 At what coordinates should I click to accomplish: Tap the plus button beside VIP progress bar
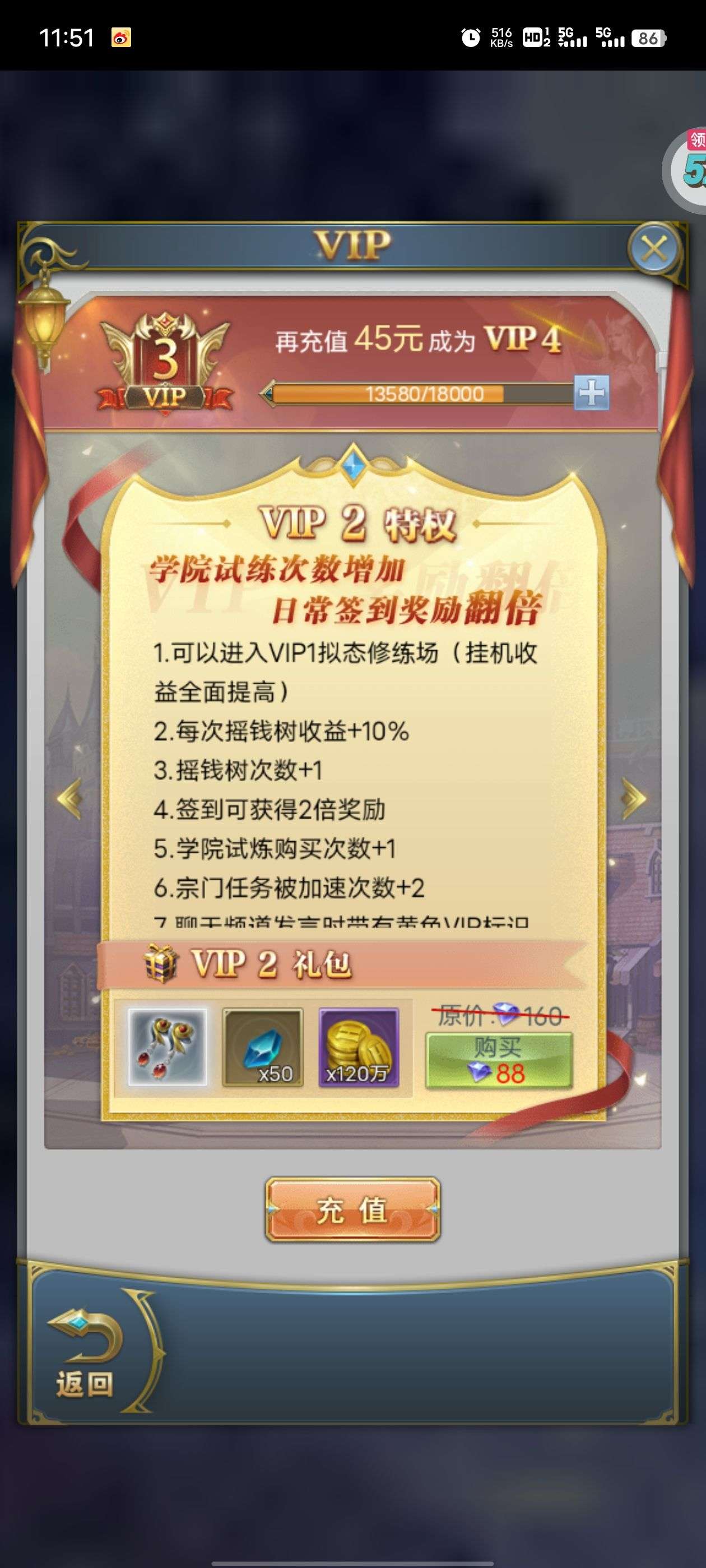591,393
